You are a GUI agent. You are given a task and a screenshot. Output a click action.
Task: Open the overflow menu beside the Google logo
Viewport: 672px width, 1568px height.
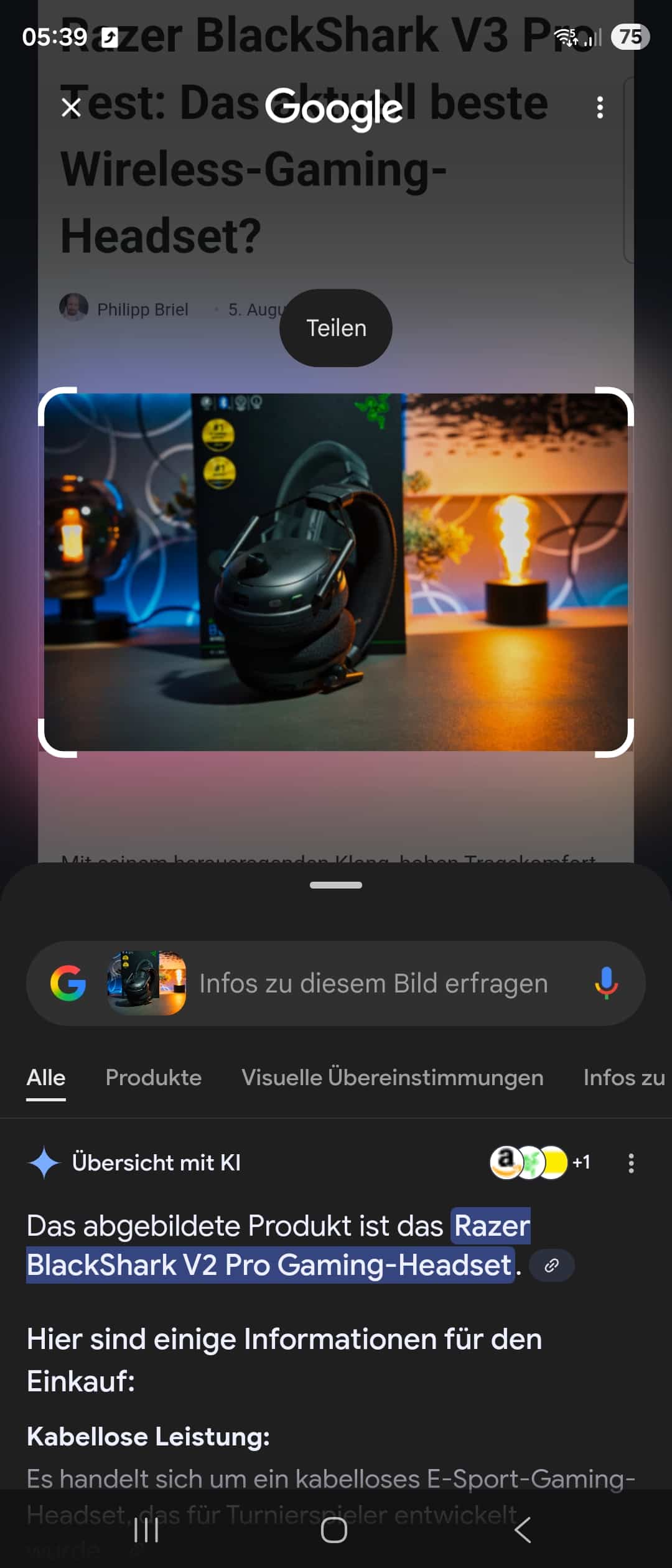[x=600, y=108]
